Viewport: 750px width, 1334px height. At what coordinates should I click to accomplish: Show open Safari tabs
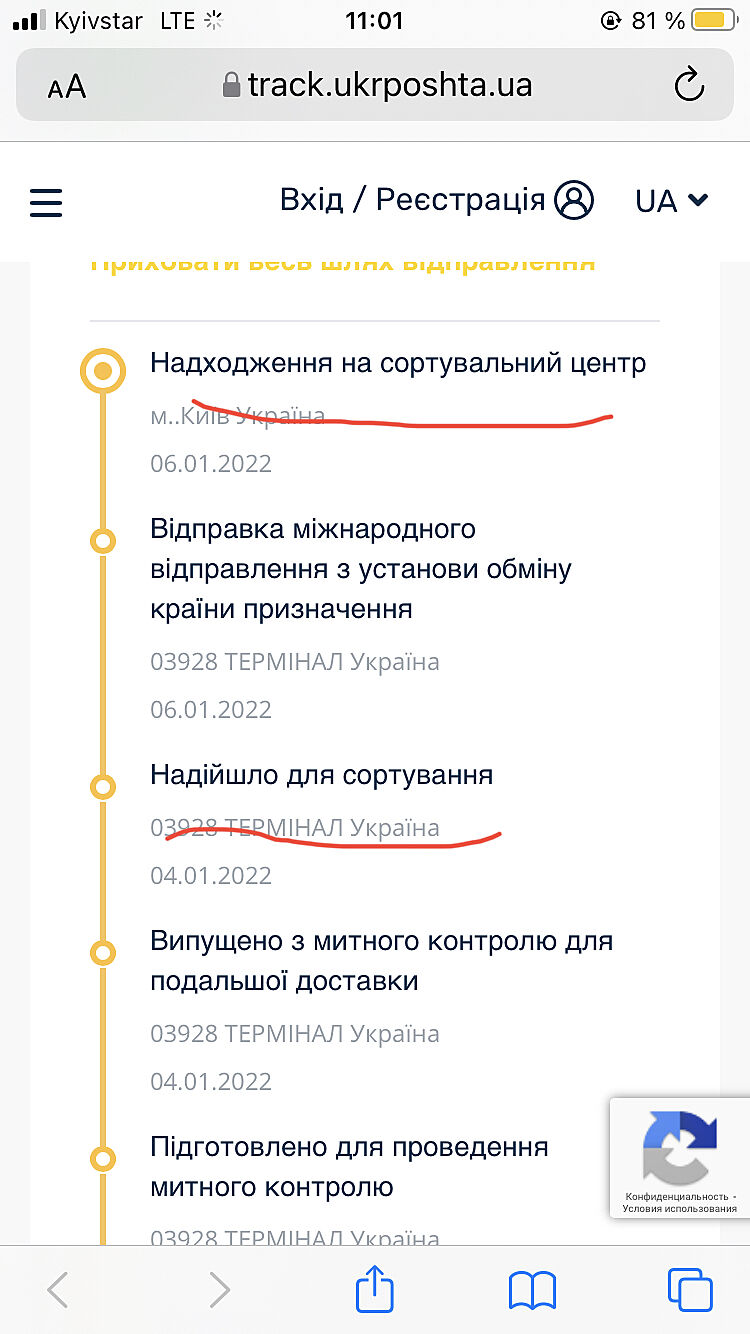(689, 1290)
